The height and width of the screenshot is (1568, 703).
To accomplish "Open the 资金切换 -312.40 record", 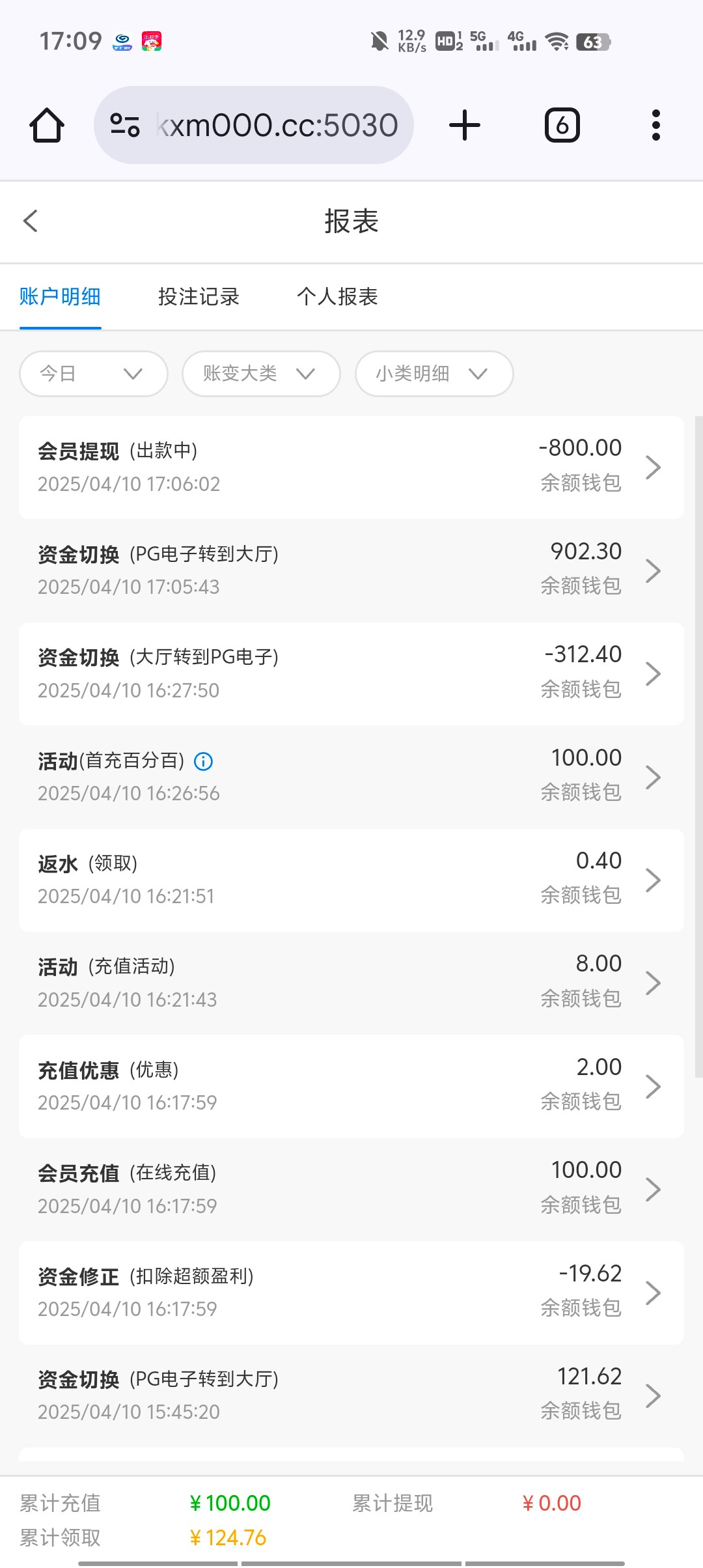I will [x=351, y=674].
